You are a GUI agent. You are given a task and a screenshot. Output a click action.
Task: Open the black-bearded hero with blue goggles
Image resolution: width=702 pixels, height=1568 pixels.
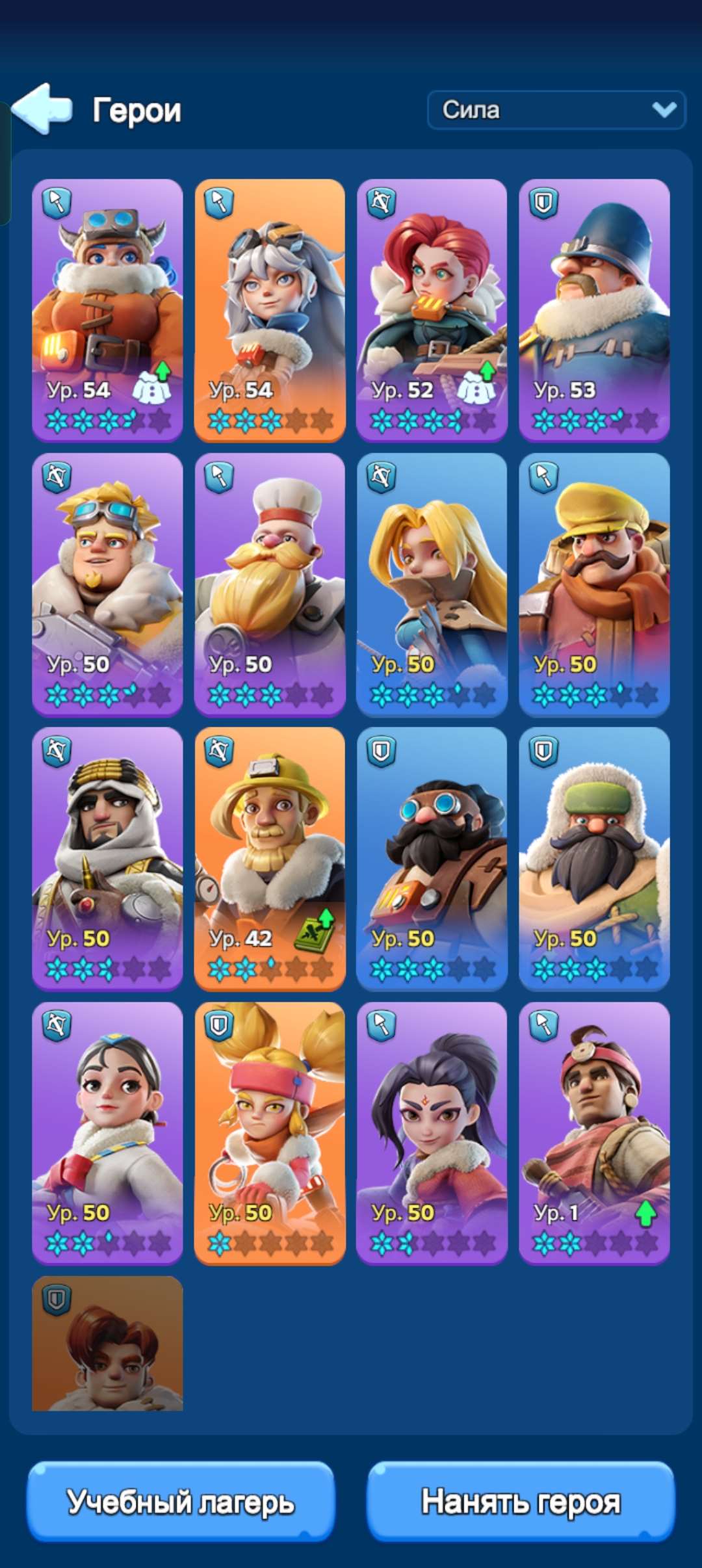tap(432, 859)
